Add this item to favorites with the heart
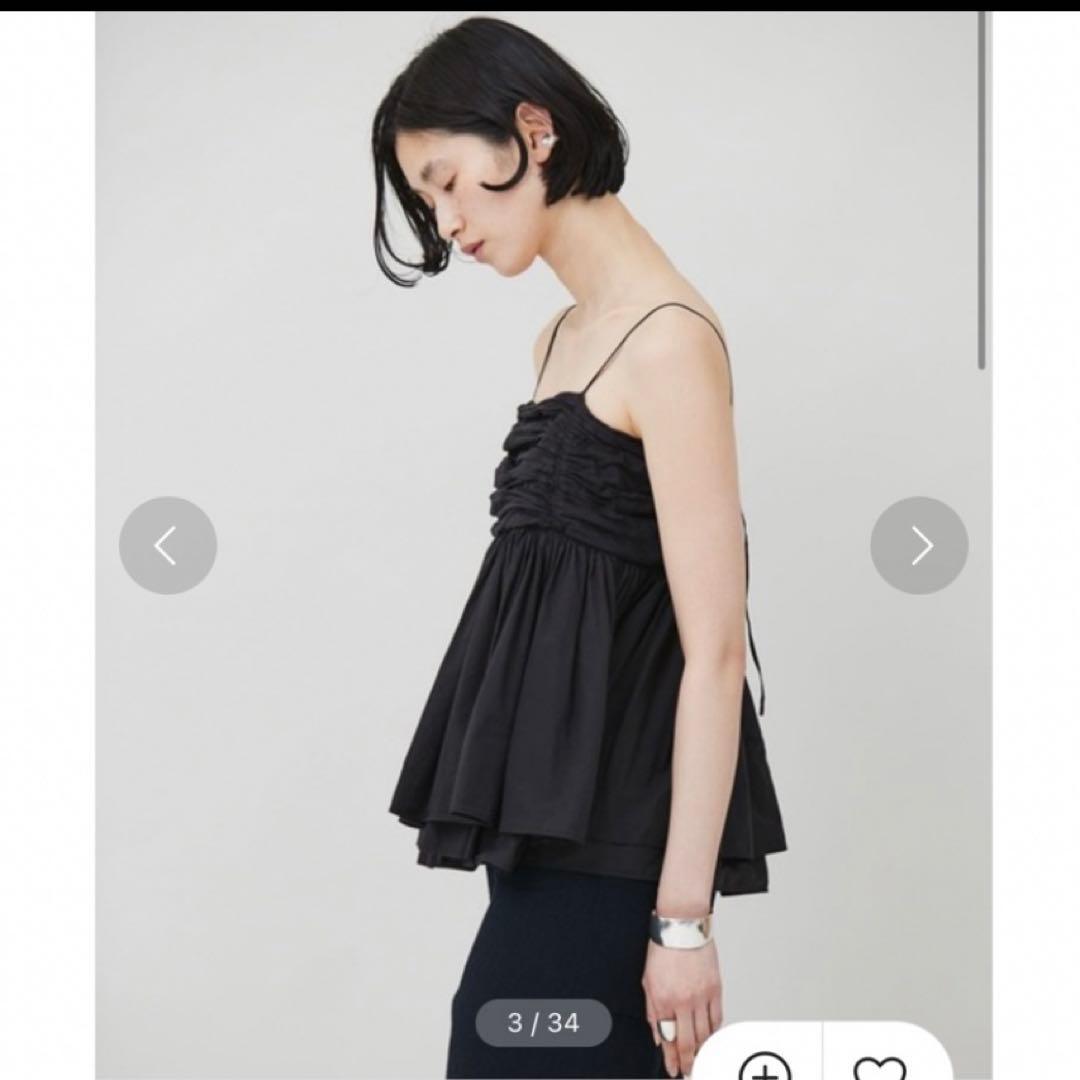The height and width of the screenshot is (1080, 1080). (x=879, y=1066)
